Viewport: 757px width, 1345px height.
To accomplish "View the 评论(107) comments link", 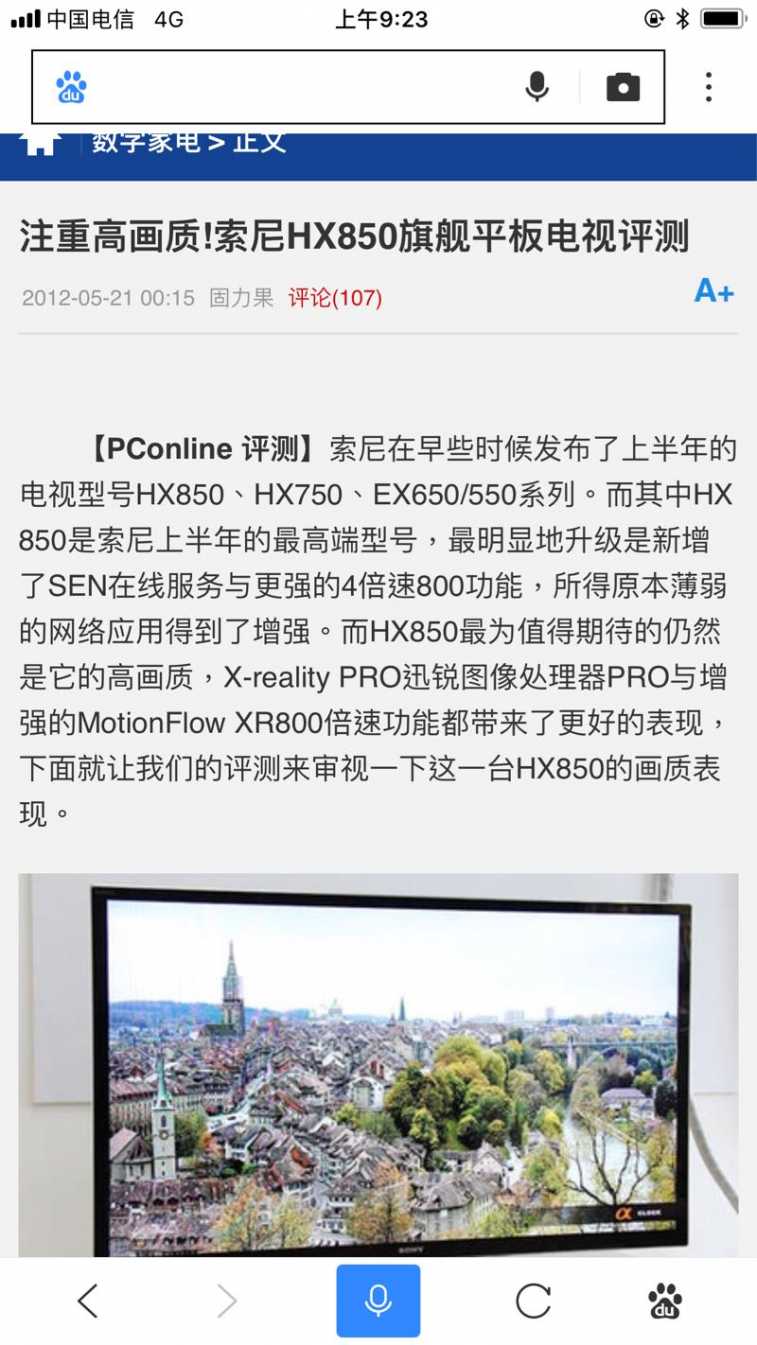I will pyautogui.click(x=335, y=298).
